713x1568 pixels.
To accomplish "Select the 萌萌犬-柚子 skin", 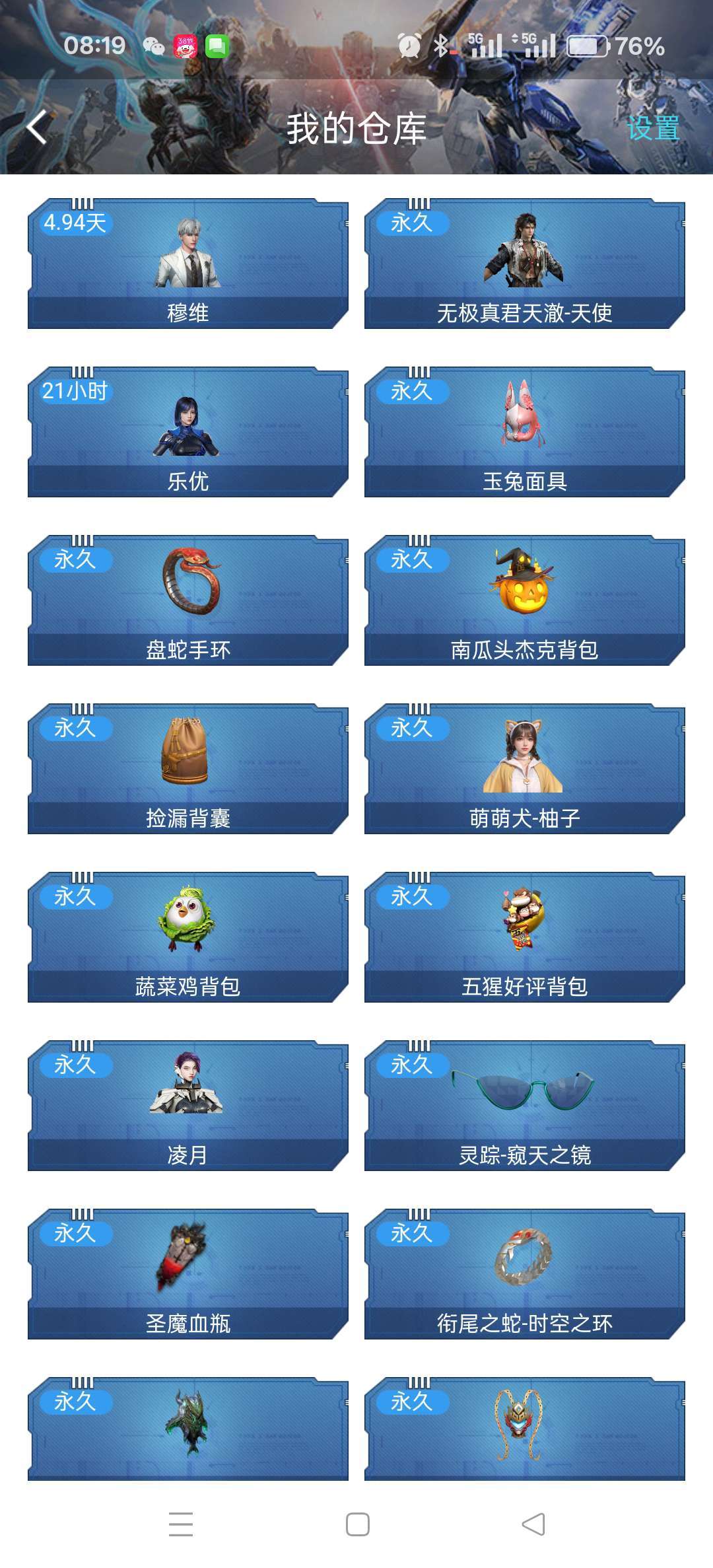I will (x=525, y=769).
